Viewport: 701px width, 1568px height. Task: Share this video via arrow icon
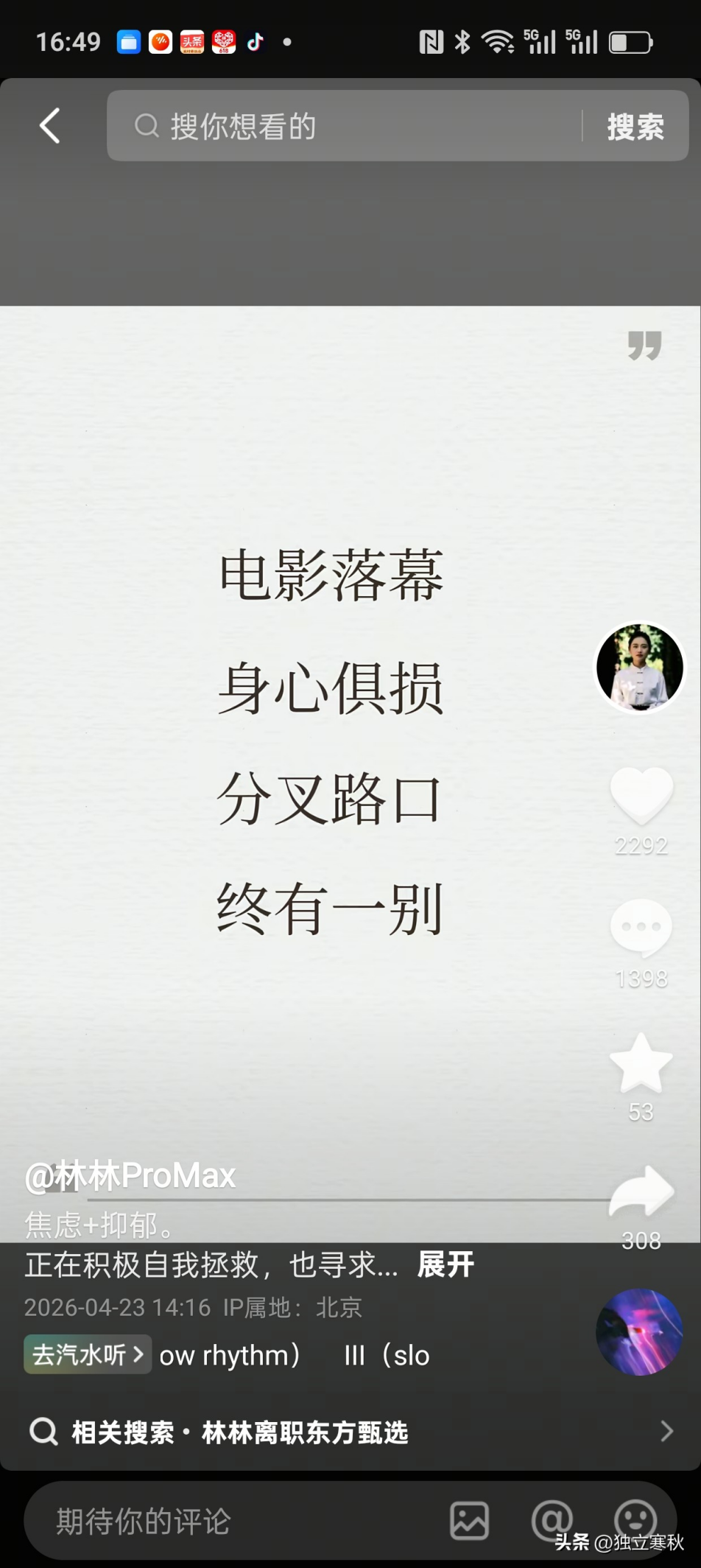(641, 1191)
